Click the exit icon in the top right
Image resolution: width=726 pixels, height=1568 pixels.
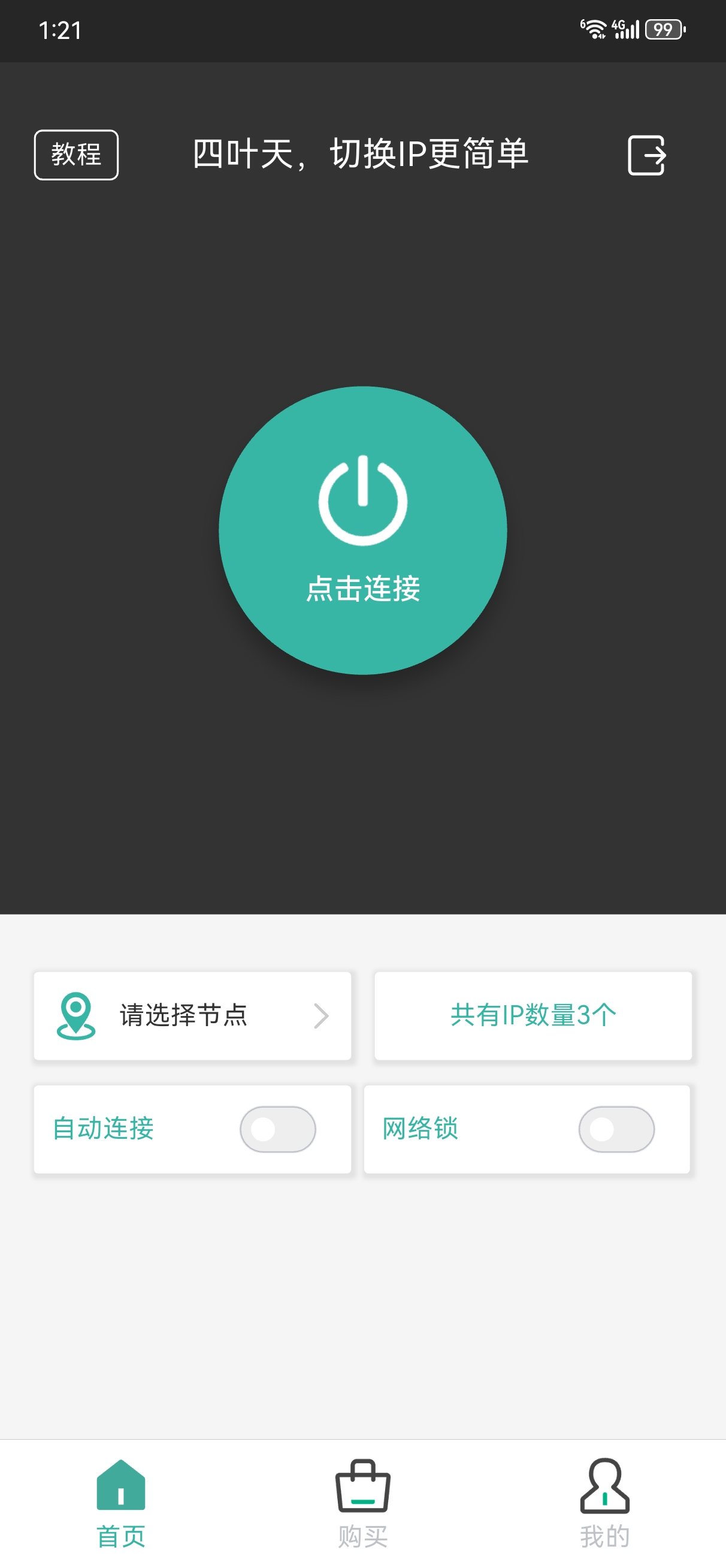647,155
